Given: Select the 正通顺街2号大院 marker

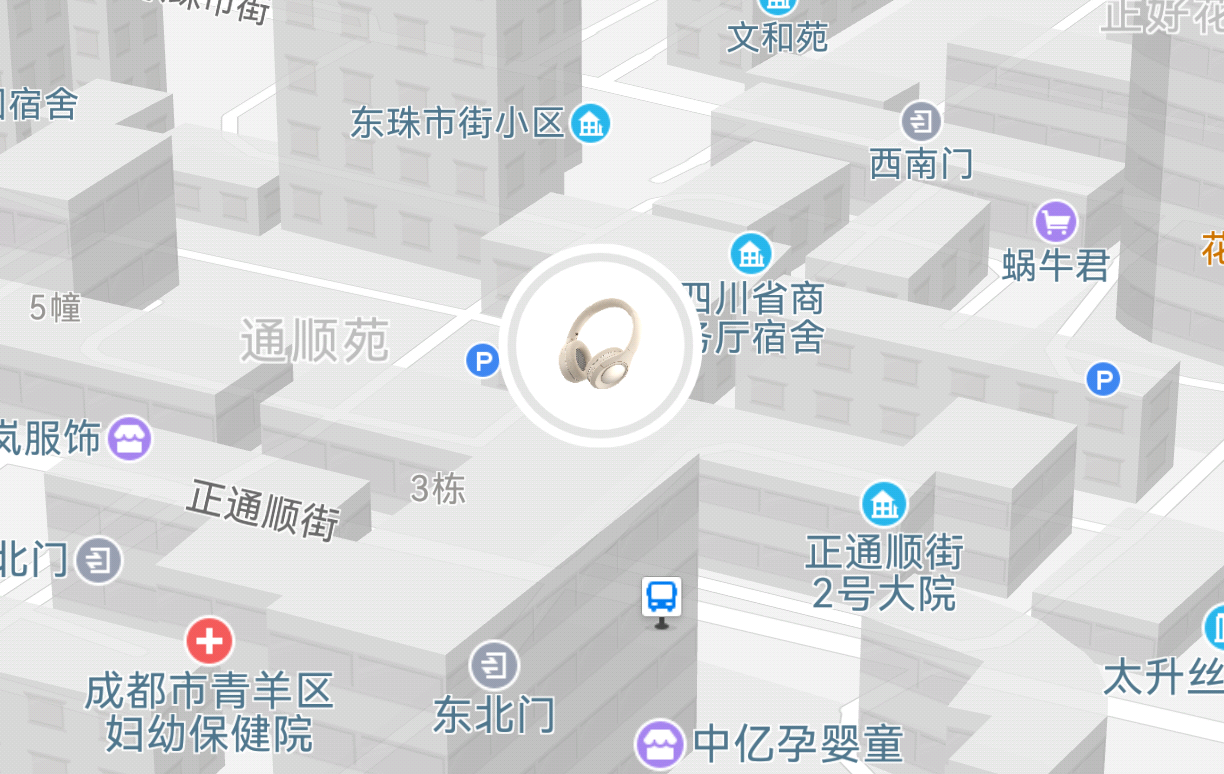Looking at the screenshot, I should coord(884,504).
